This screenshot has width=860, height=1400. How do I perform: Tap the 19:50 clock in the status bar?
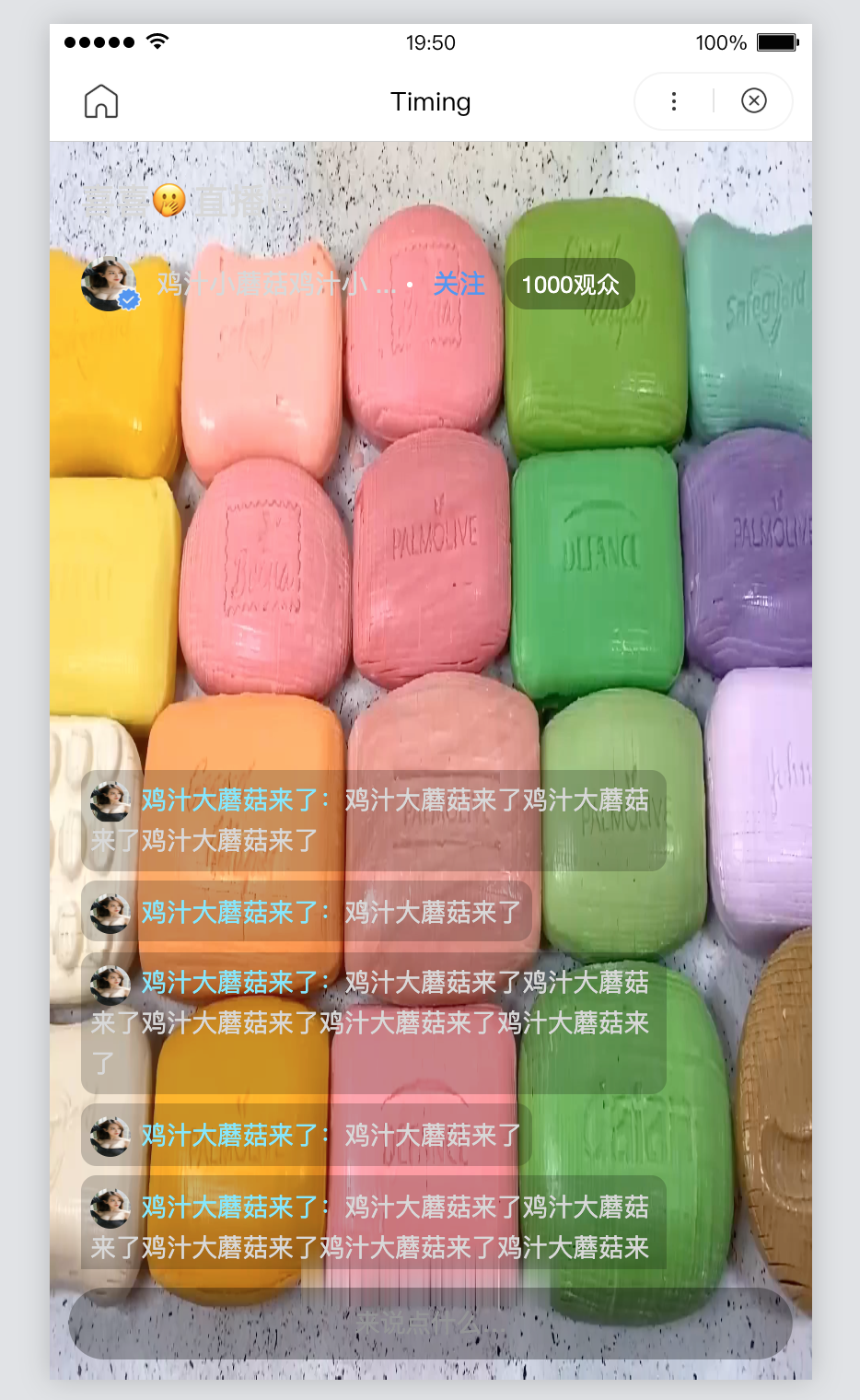click(x=430, y=41)
